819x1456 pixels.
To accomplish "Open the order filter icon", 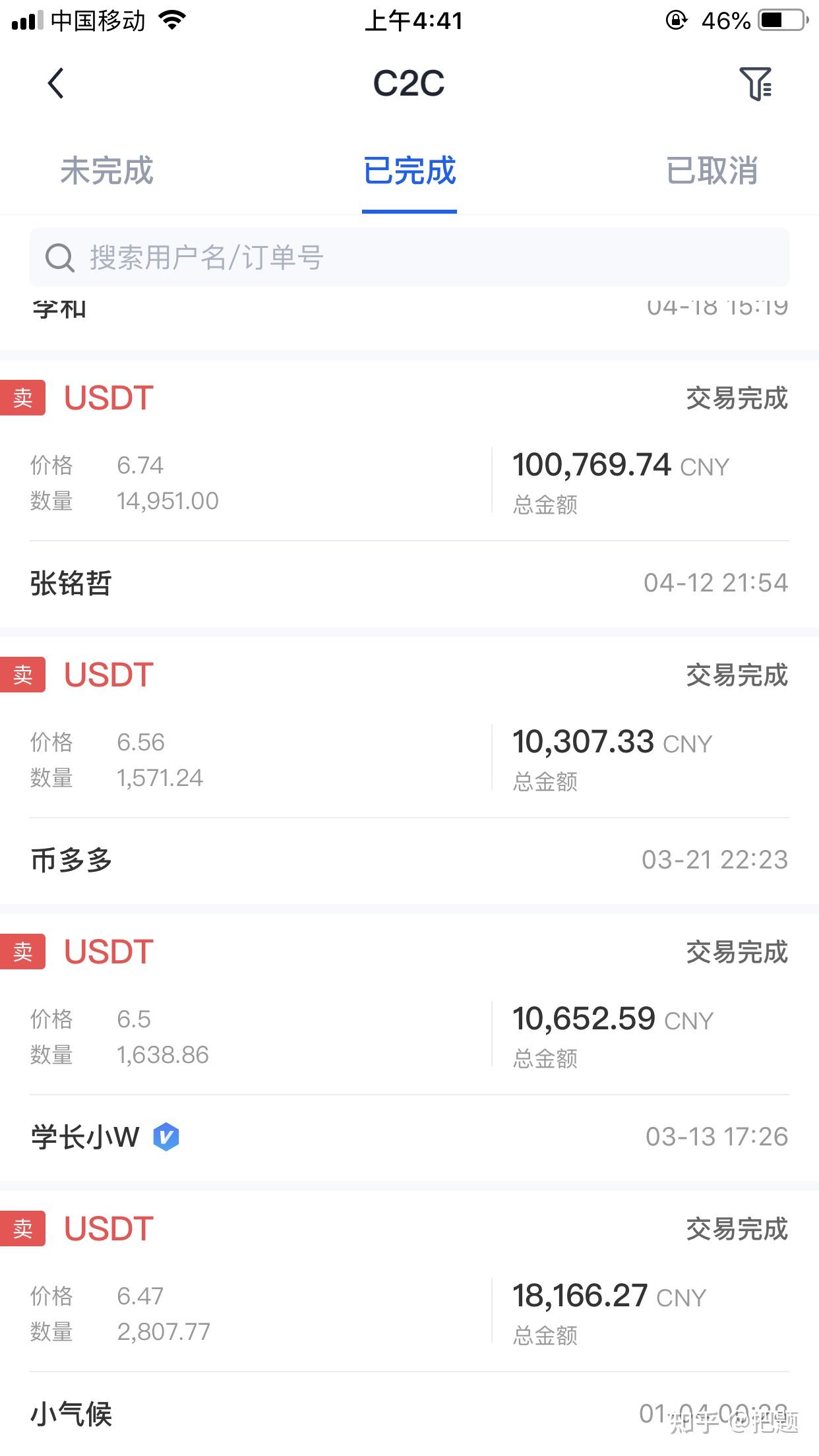I will (x=756, y=84).
